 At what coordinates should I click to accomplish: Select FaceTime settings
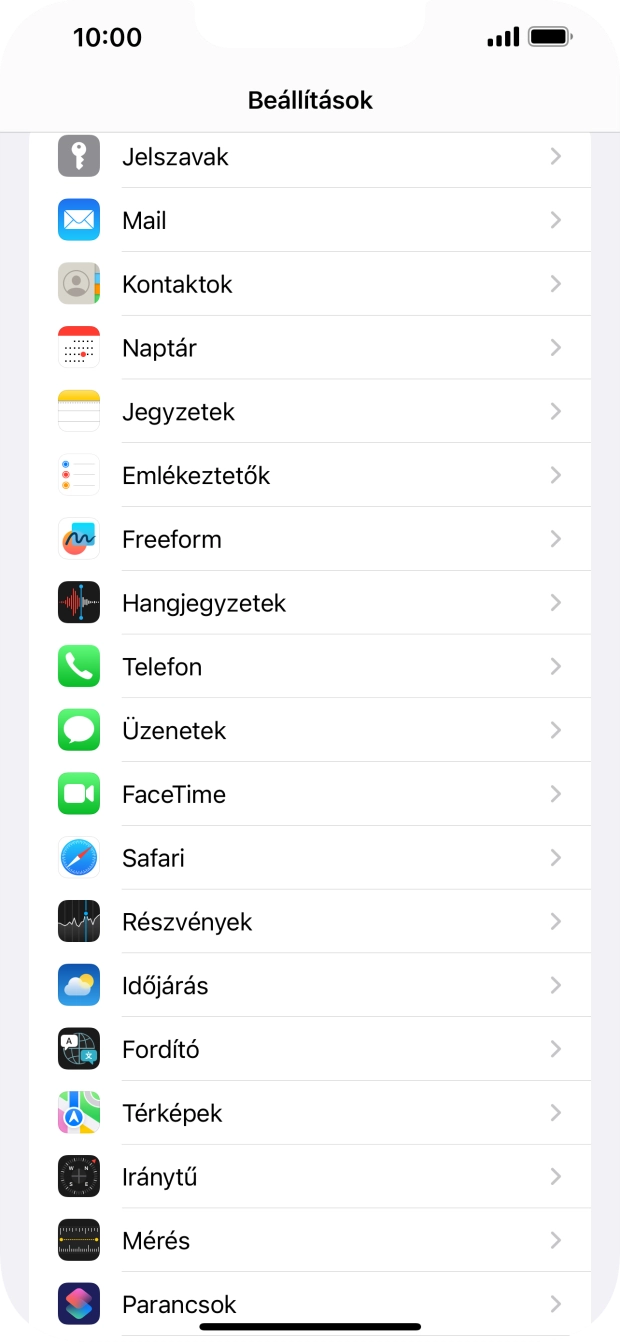310,795
